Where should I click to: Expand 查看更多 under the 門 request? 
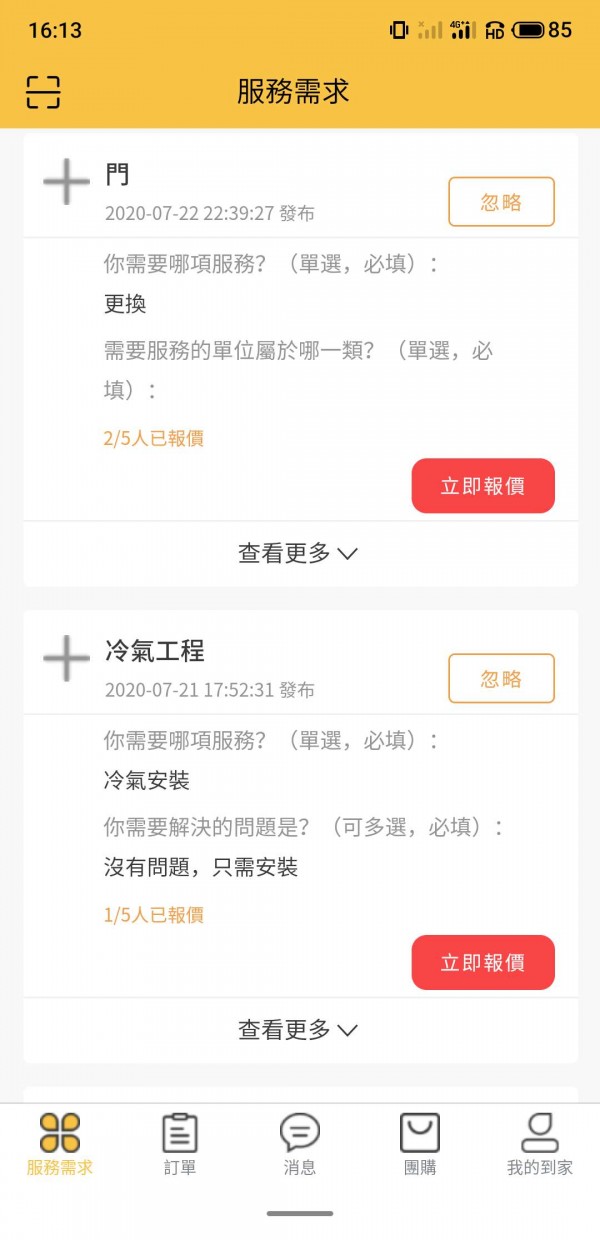[x=298, y=553]
